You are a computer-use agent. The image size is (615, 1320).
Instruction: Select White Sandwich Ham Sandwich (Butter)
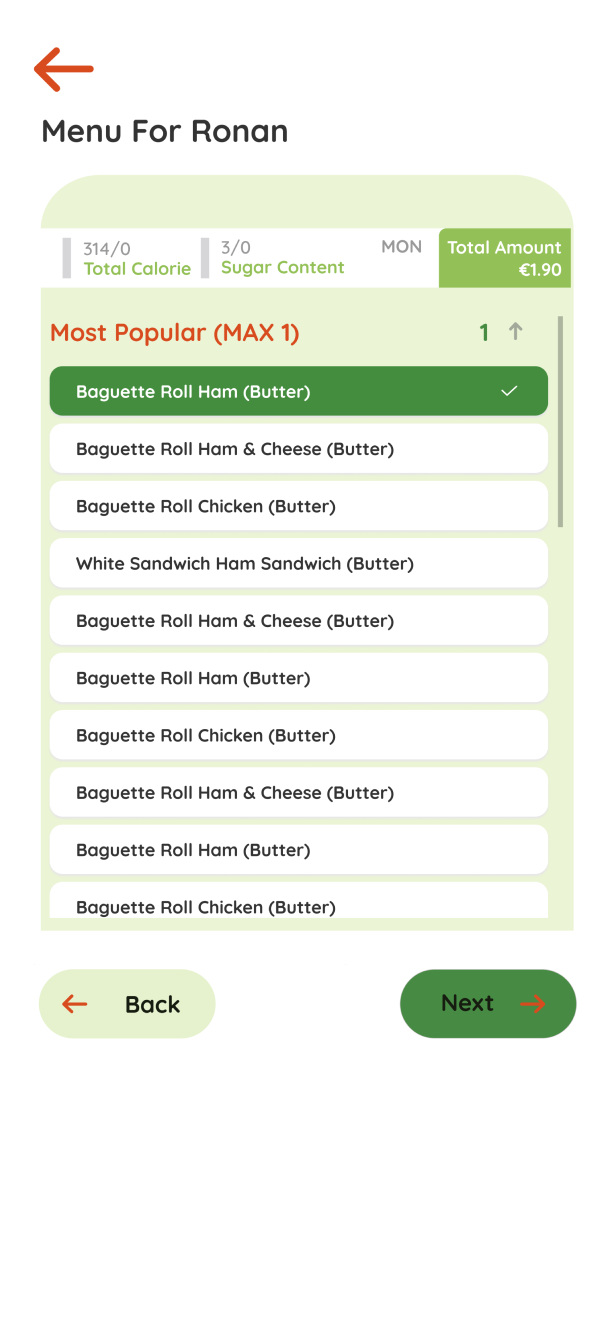pyautogui.click(x=298, y=563)
